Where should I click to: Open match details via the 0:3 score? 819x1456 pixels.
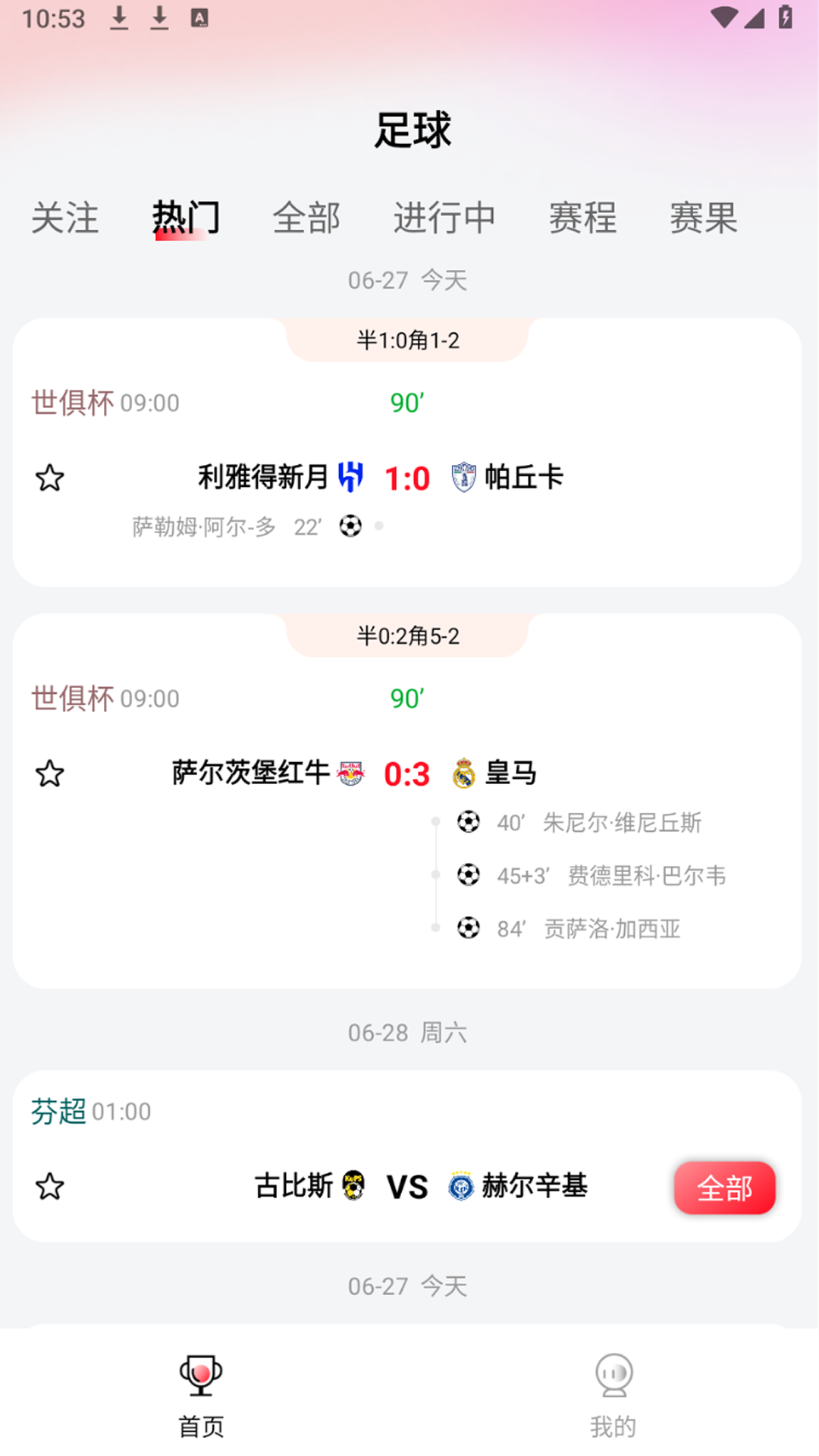coord(406,773)
